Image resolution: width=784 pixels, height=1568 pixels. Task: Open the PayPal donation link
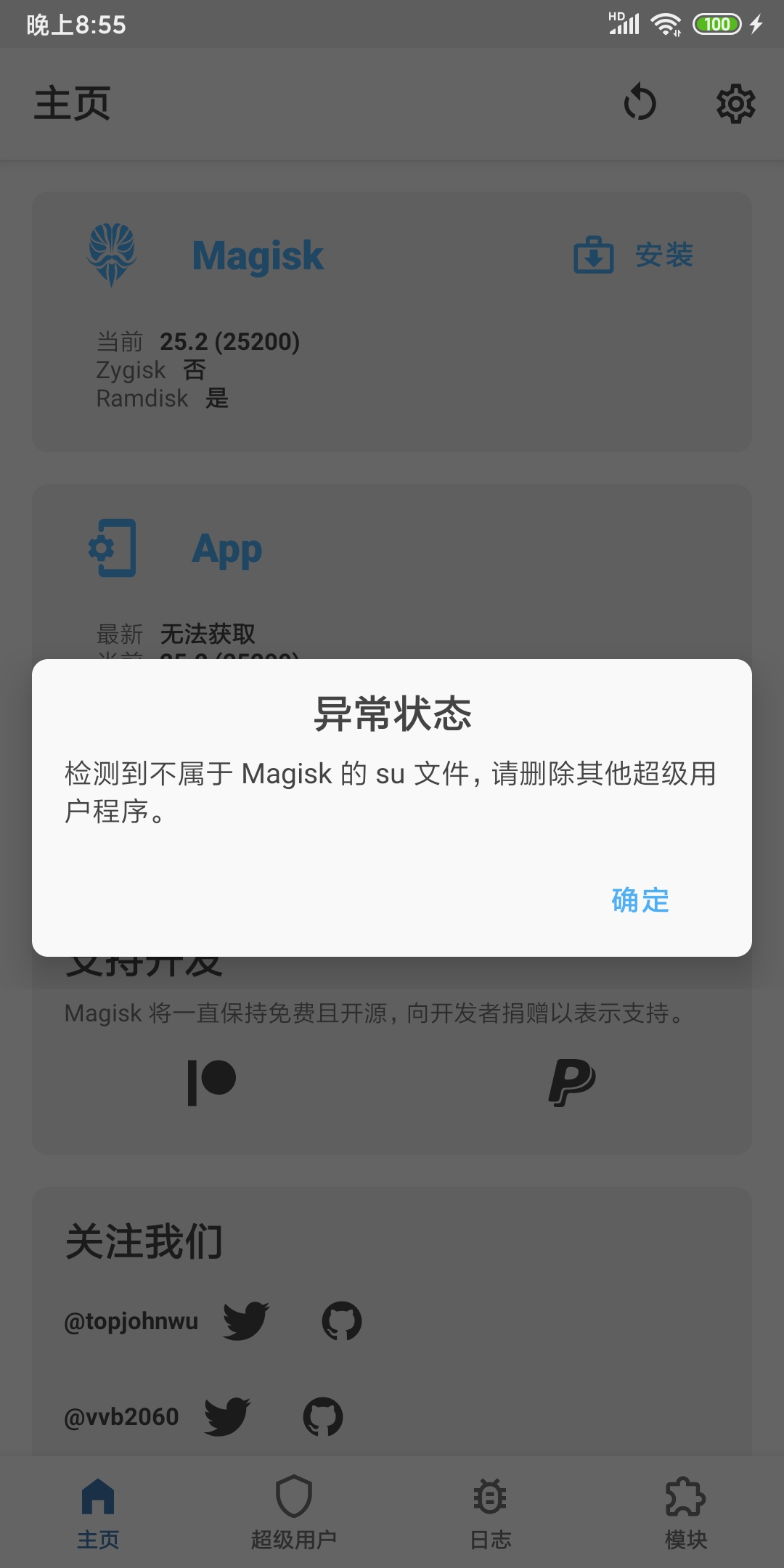[x=572, y=1082]
